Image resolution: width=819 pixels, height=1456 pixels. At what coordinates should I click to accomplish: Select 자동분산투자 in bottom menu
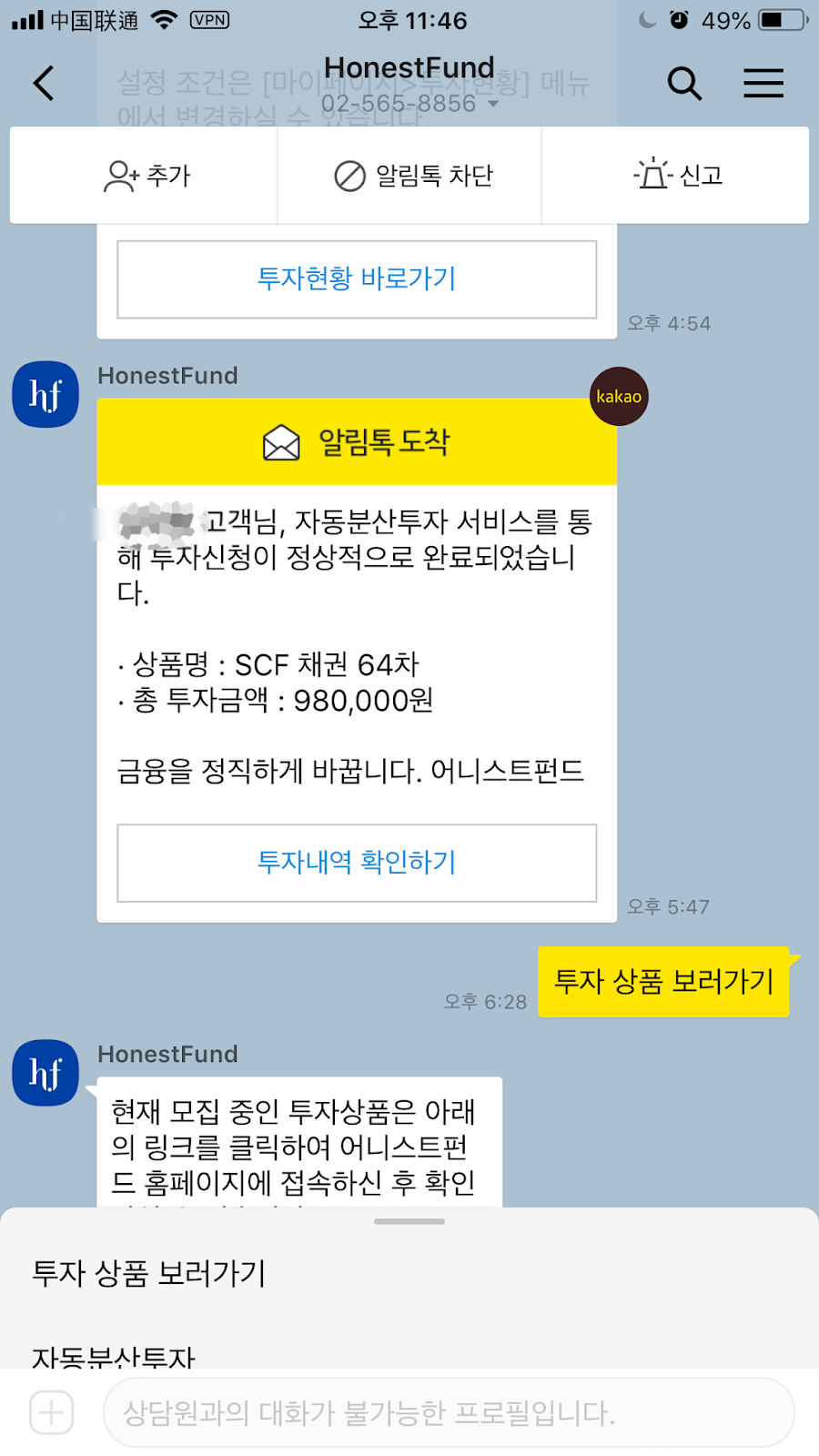115,1356
